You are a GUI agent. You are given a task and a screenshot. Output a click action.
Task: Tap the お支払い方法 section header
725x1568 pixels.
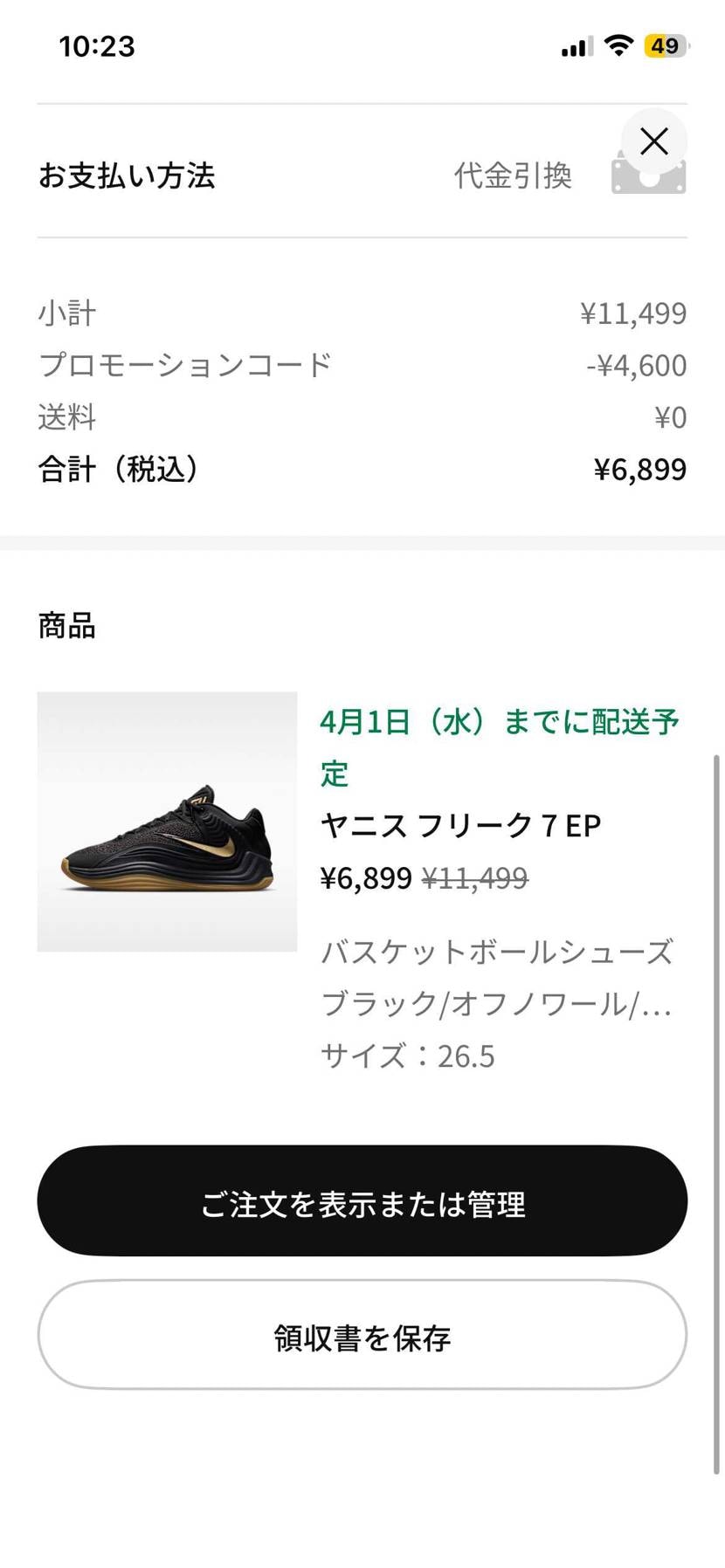127,175
